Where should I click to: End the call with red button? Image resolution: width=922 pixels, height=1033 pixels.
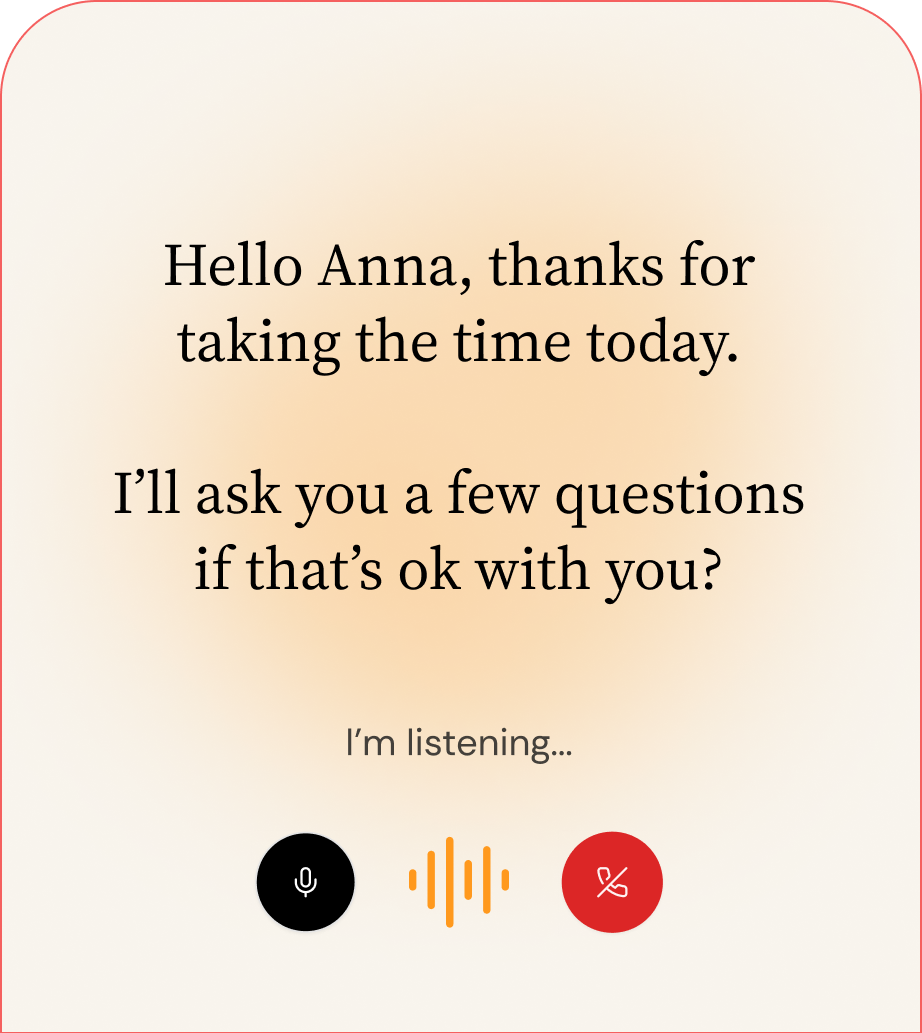612,882
